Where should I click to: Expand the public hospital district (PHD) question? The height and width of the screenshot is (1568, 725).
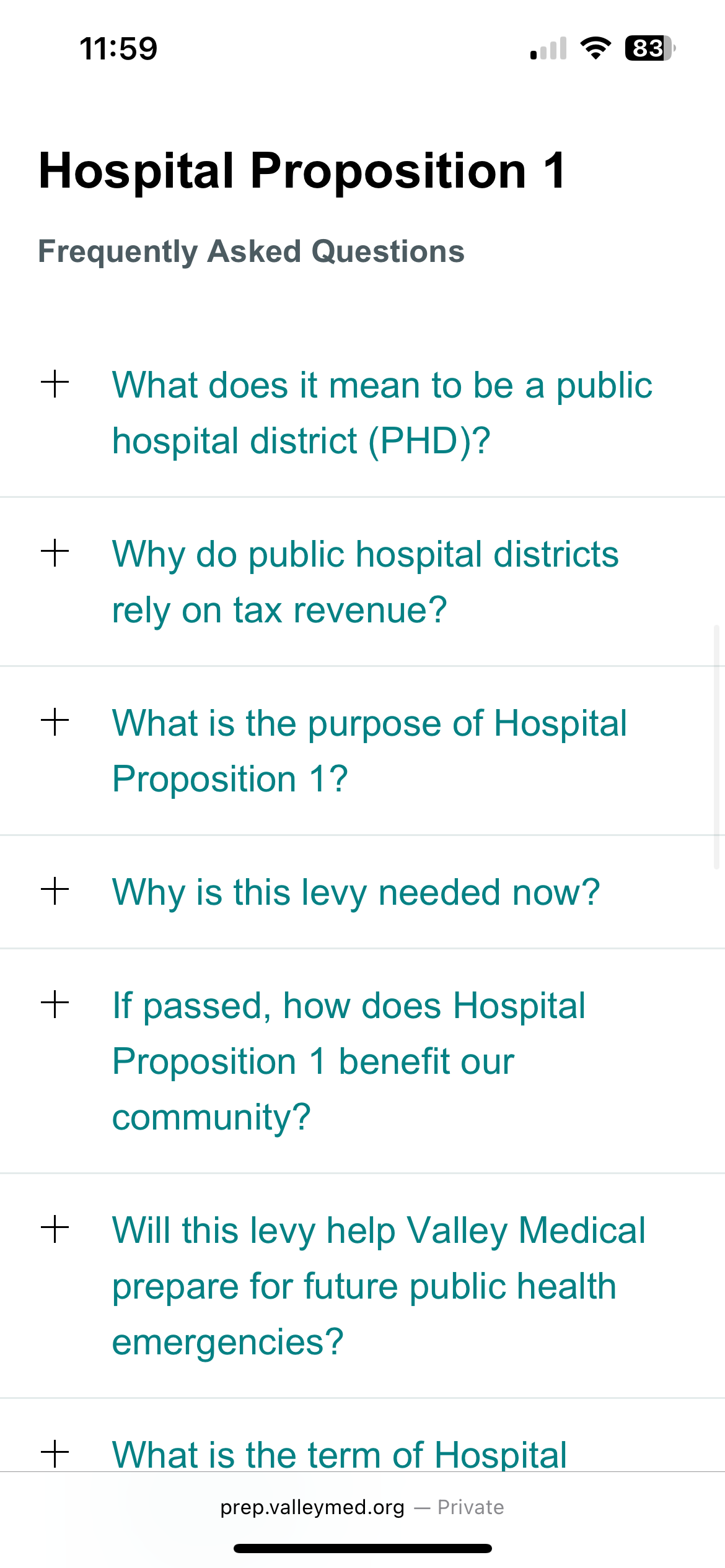[381, 412]
